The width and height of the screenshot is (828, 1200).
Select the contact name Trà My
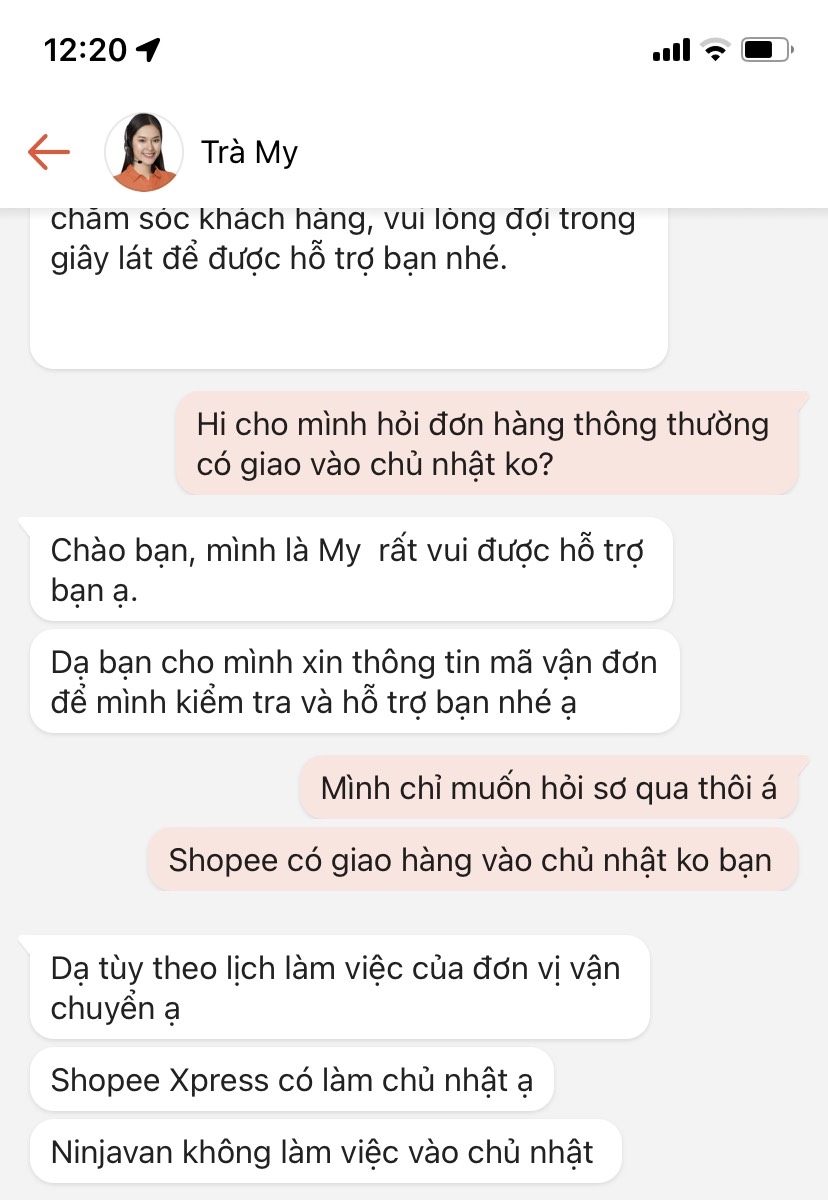[249, 151]
